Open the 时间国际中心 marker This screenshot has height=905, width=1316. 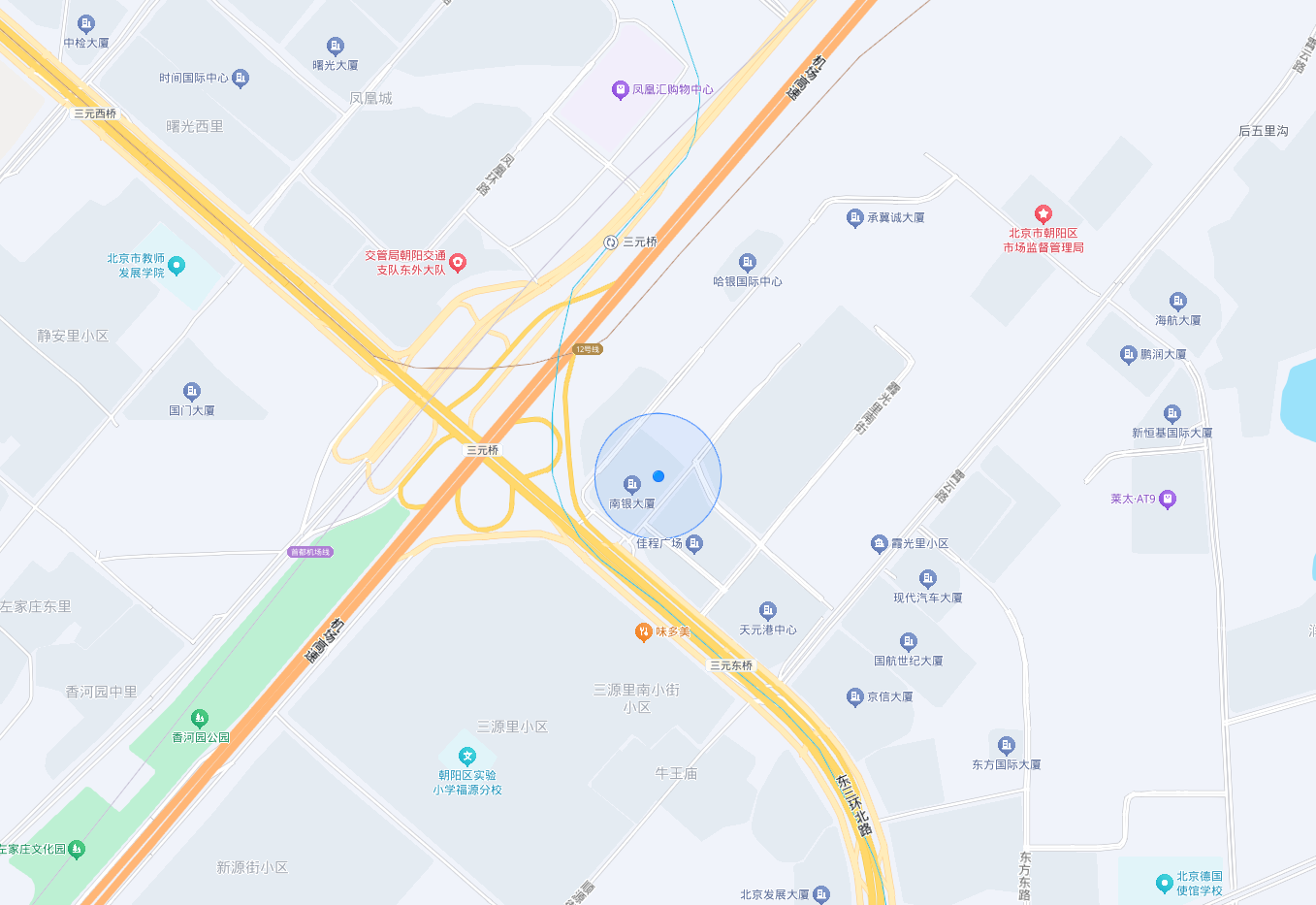tap(241, 78)
